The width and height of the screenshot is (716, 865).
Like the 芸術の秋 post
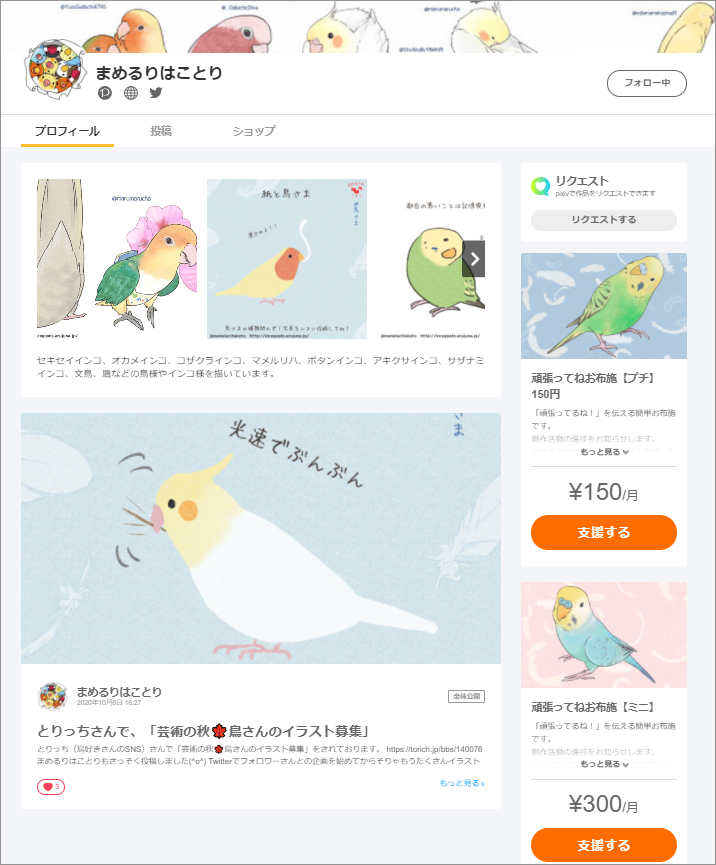(51, 787)
